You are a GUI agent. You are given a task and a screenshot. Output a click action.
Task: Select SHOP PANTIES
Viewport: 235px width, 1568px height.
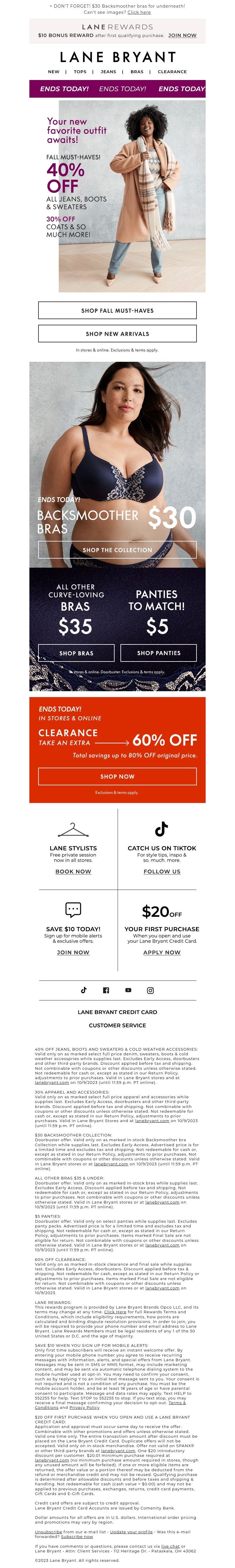pyautogui.click(x=159, y=652)
